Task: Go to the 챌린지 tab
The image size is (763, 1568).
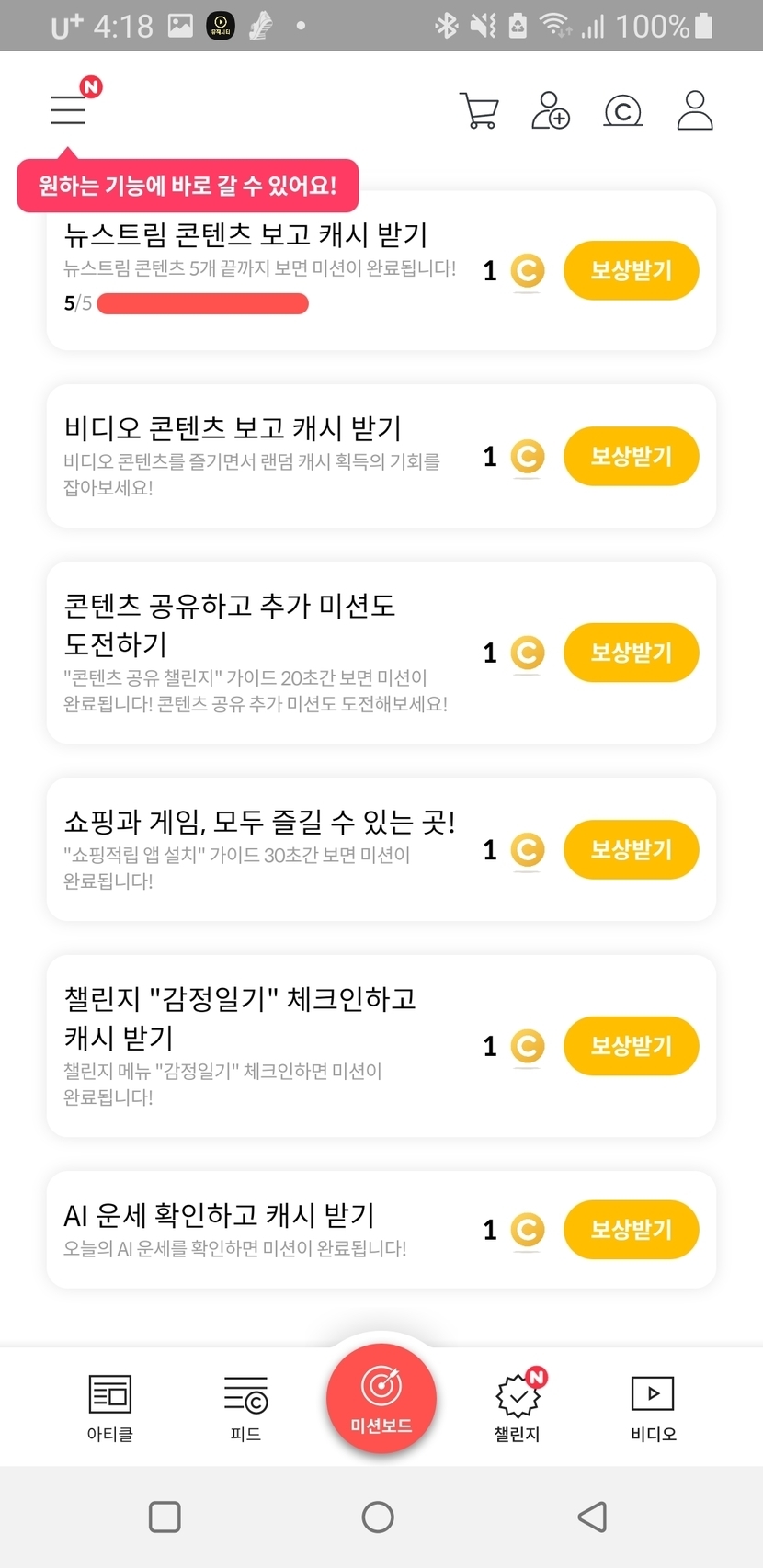Action: tap(518, 1406)
